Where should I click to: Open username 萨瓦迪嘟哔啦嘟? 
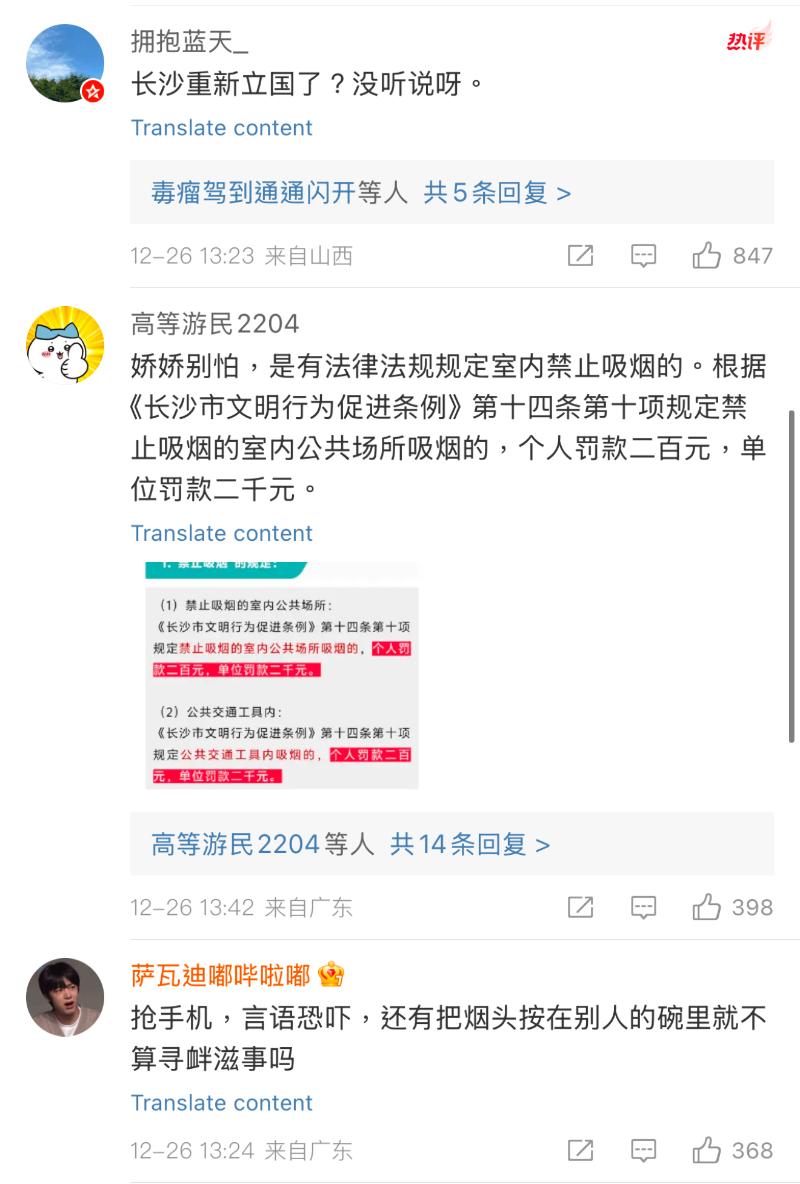(222, 974)
